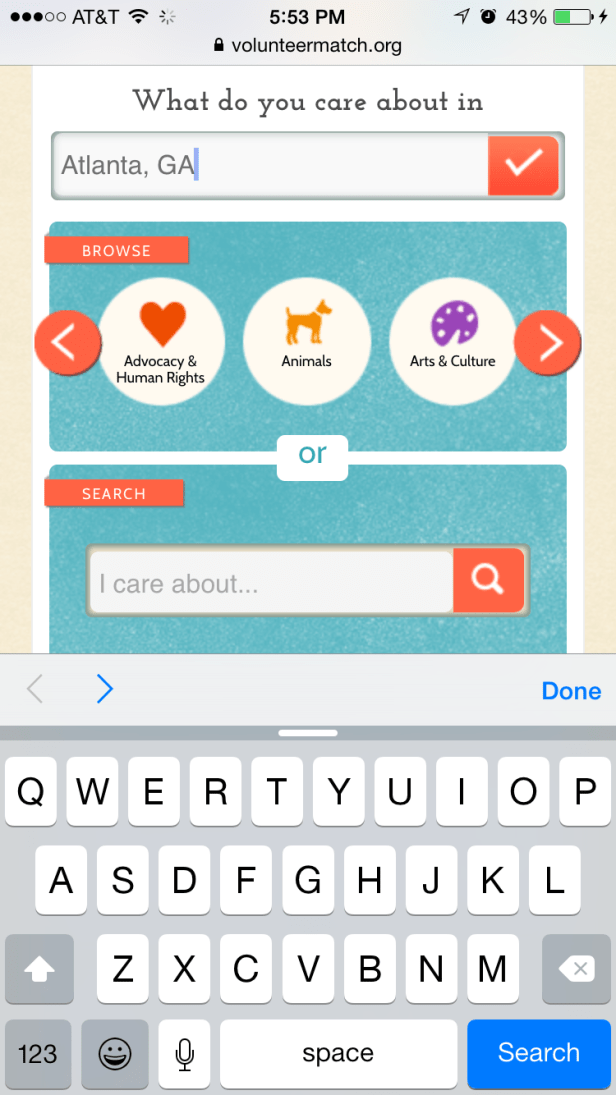The image size is (616, 1095).
Task: Show previous browse categories
Action: click(x=66, y=343)
